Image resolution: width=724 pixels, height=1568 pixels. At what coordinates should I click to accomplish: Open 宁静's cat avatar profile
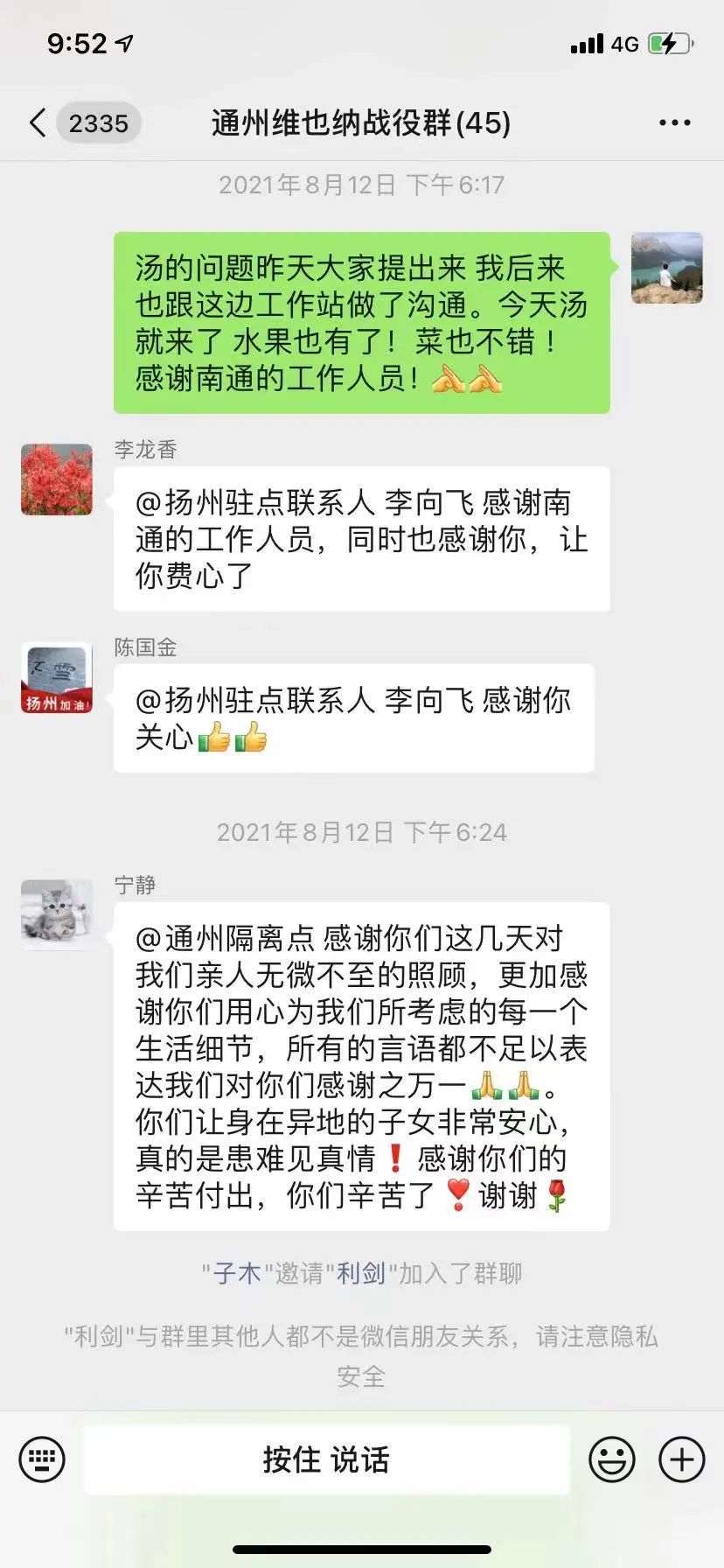(57, 914)
